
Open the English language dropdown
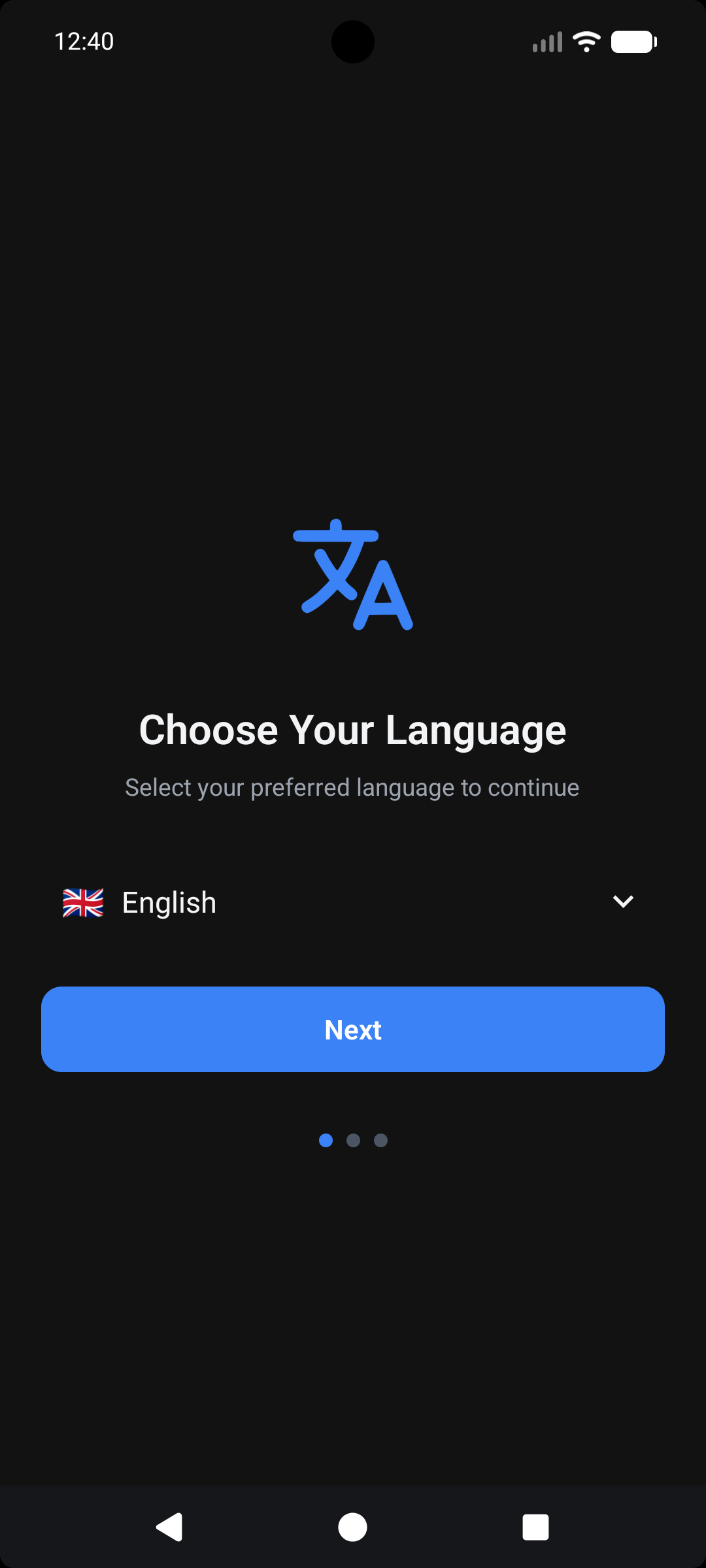pos(353,902)
